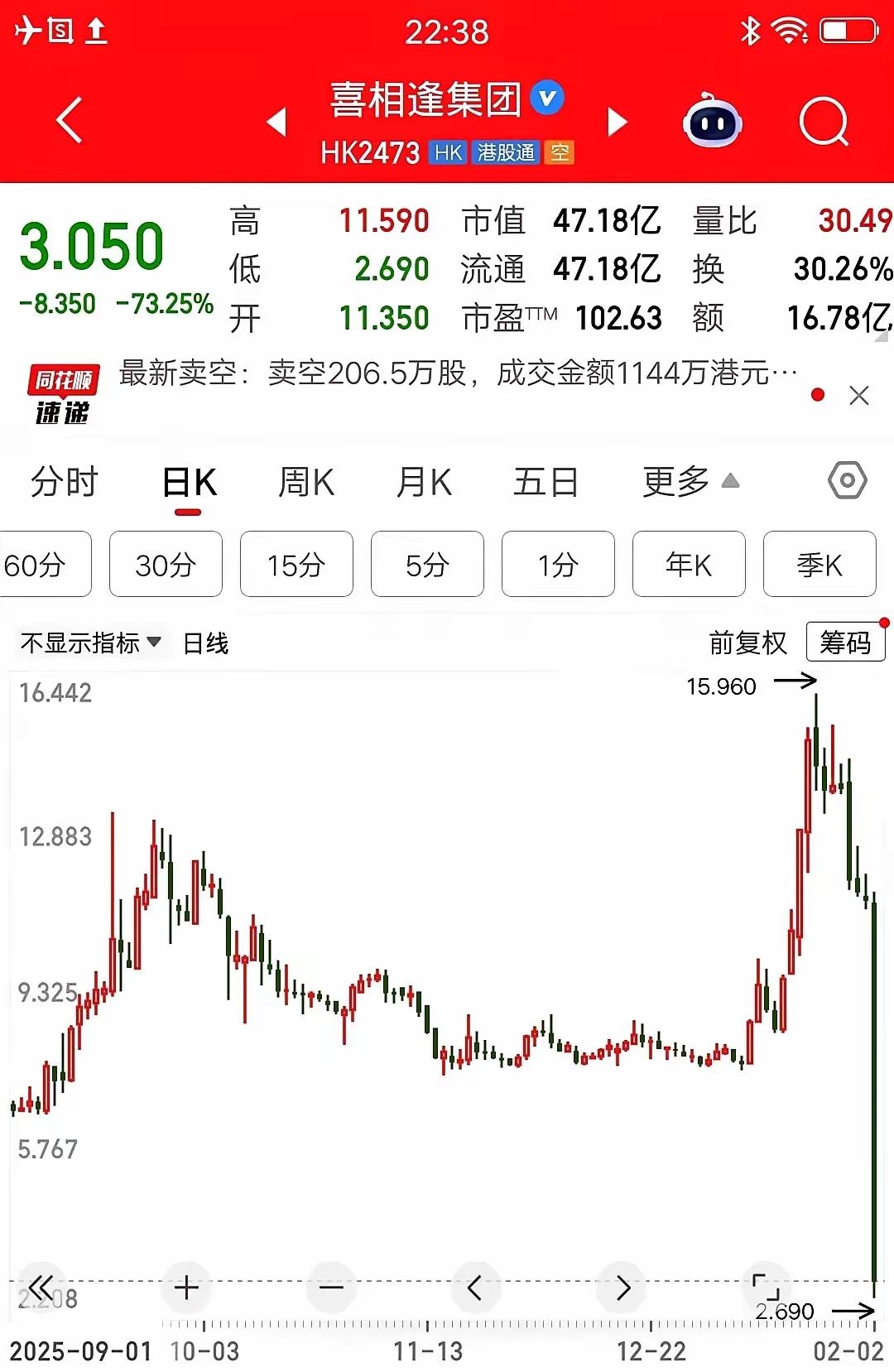Select the 30分 interval option
Screen dimensions: 894x1372
click(165, 564)
